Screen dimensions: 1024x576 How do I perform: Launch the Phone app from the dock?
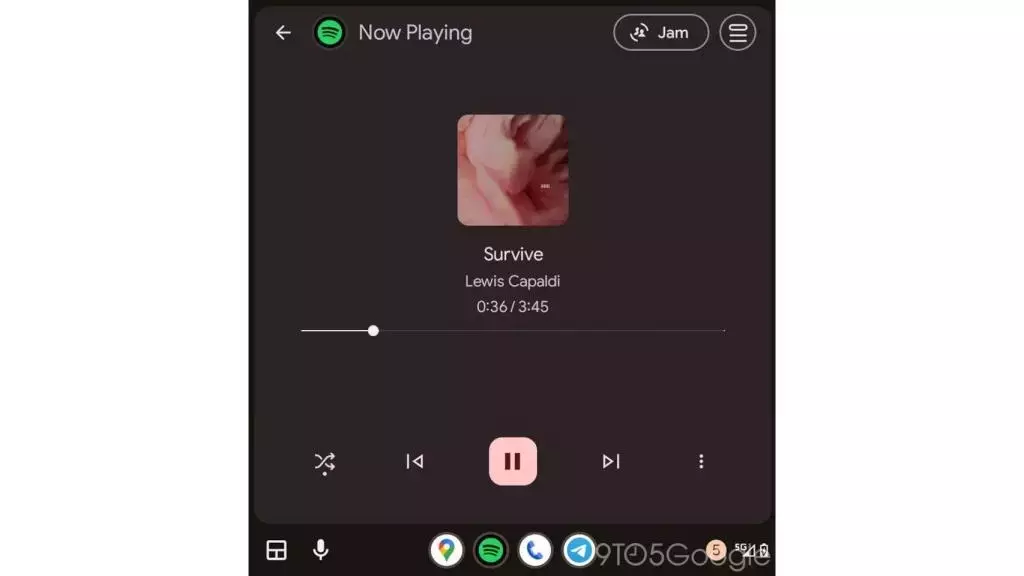coord(535,550)
